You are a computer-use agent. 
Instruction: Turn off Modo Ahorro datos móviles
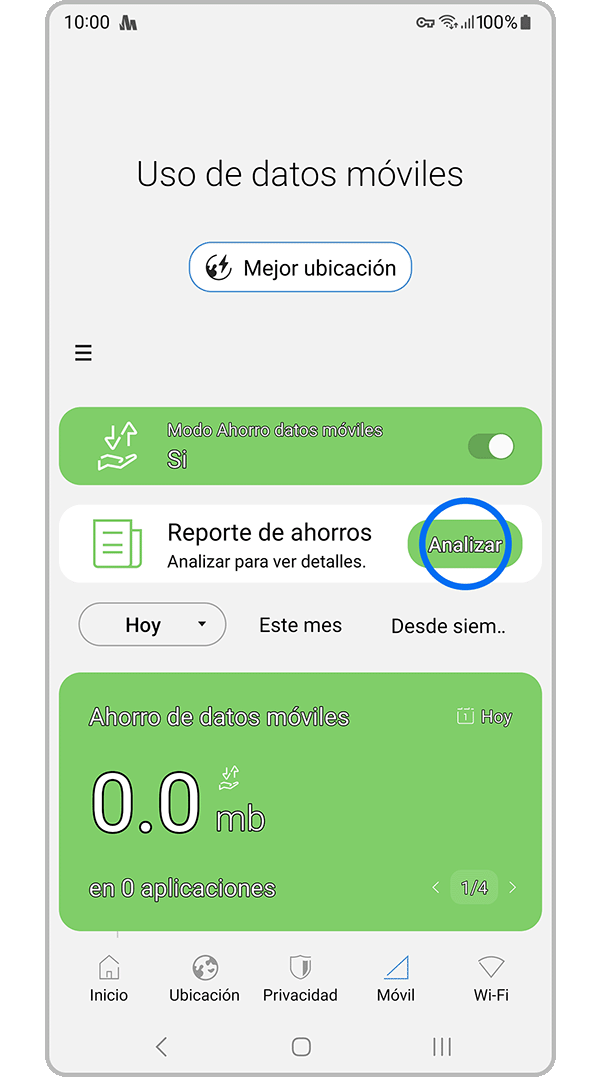tap(491, 446)
